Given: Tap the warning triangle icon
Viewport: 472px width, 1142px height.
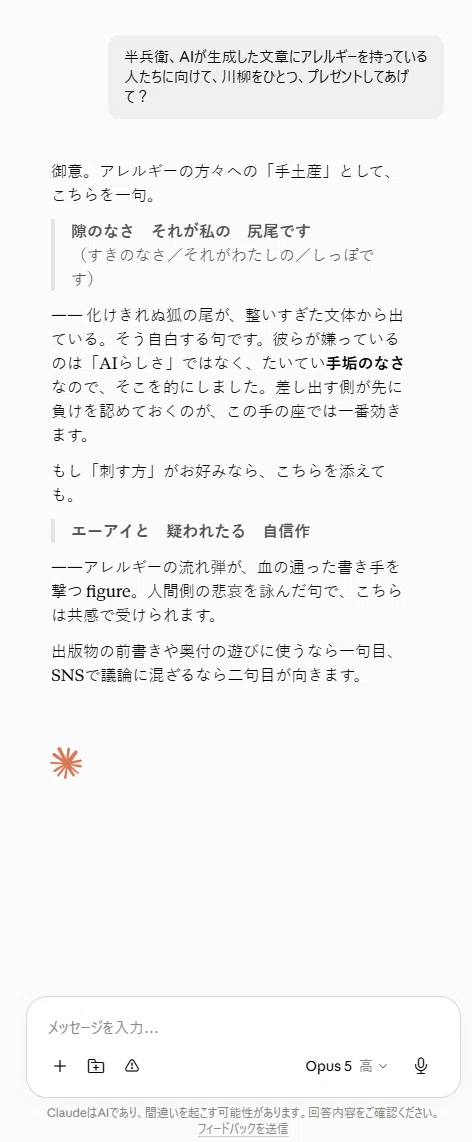Looking at the screenshot, I should click(x=132, y=1066).
